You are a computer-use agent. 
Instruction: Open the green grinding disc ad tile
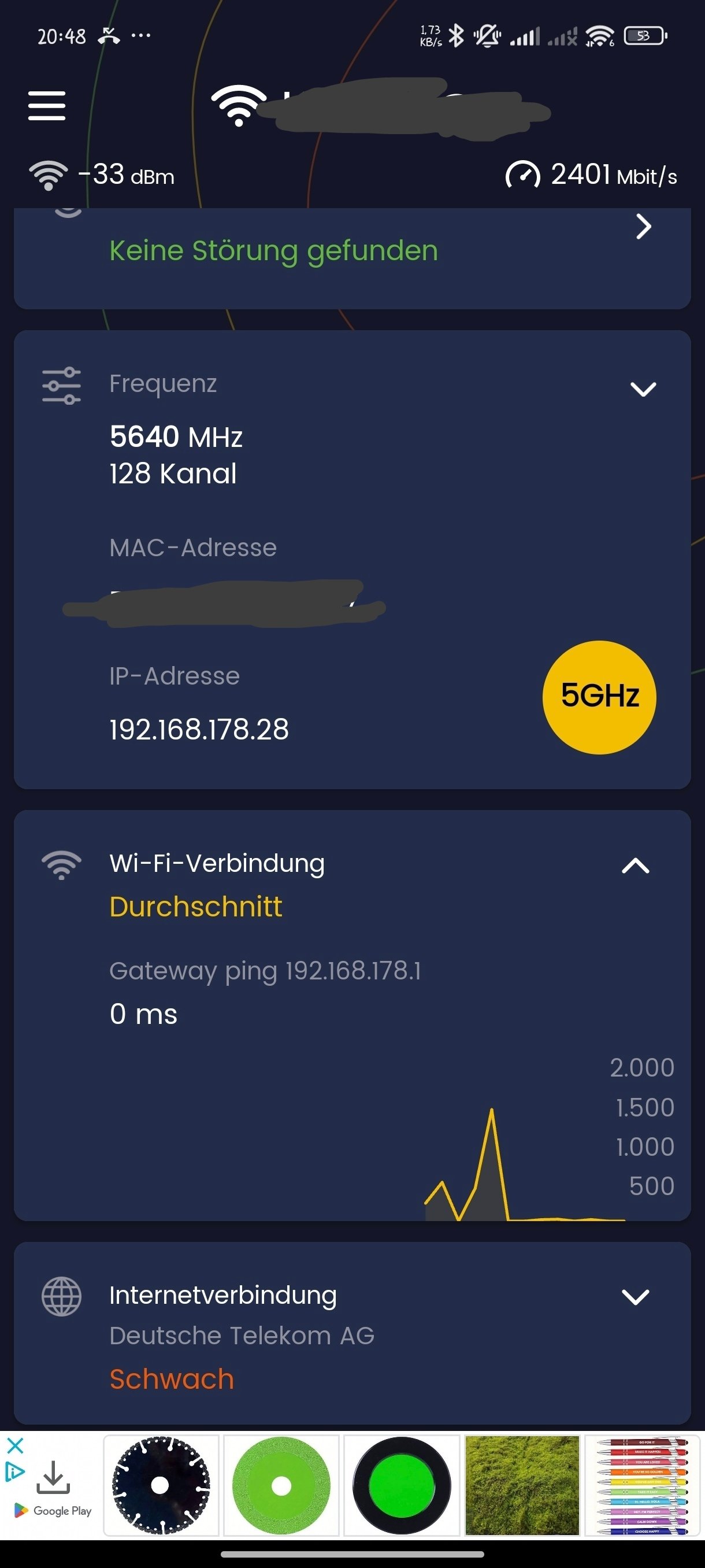pyautogui.click(x=281, y=1485)
